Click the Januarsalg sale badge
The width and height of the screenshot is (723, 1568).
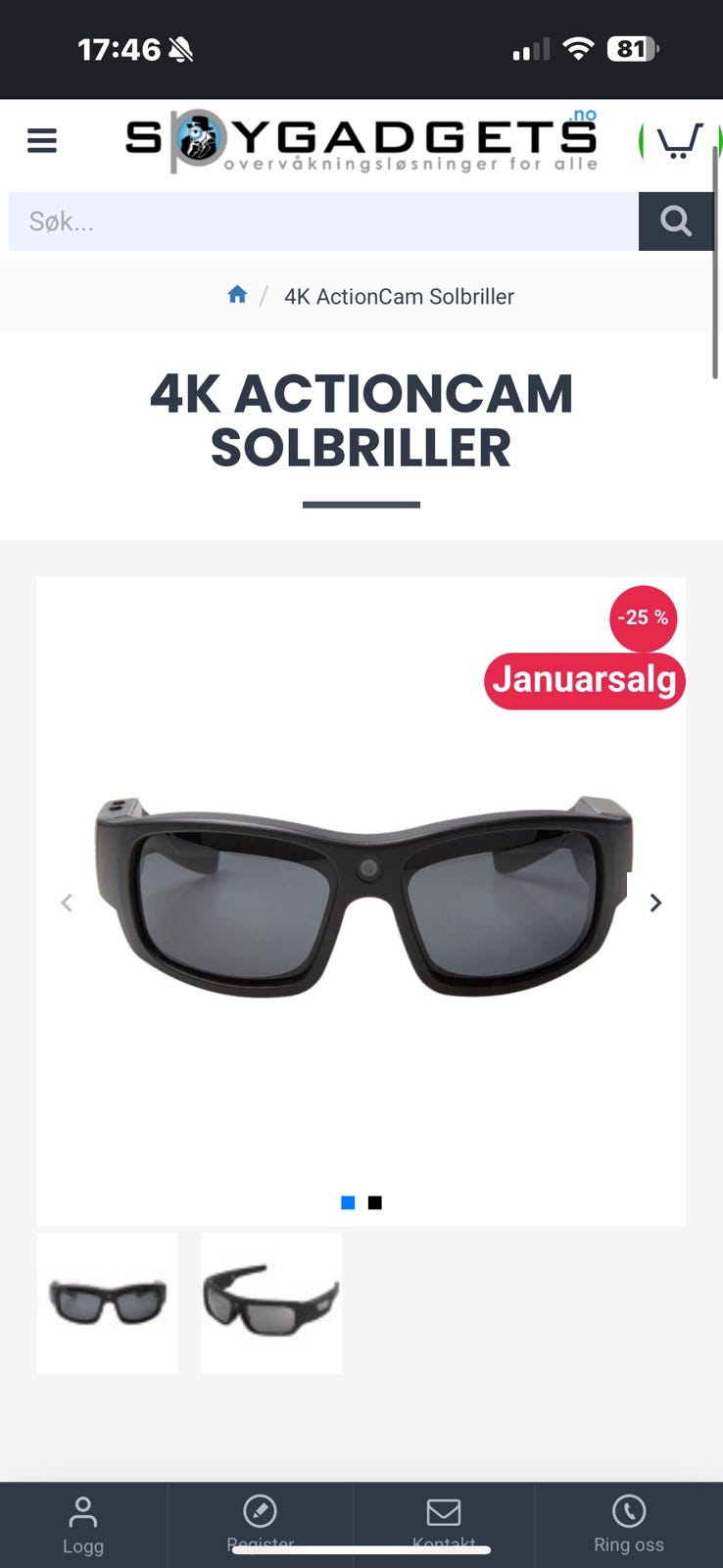click(584, 680)
